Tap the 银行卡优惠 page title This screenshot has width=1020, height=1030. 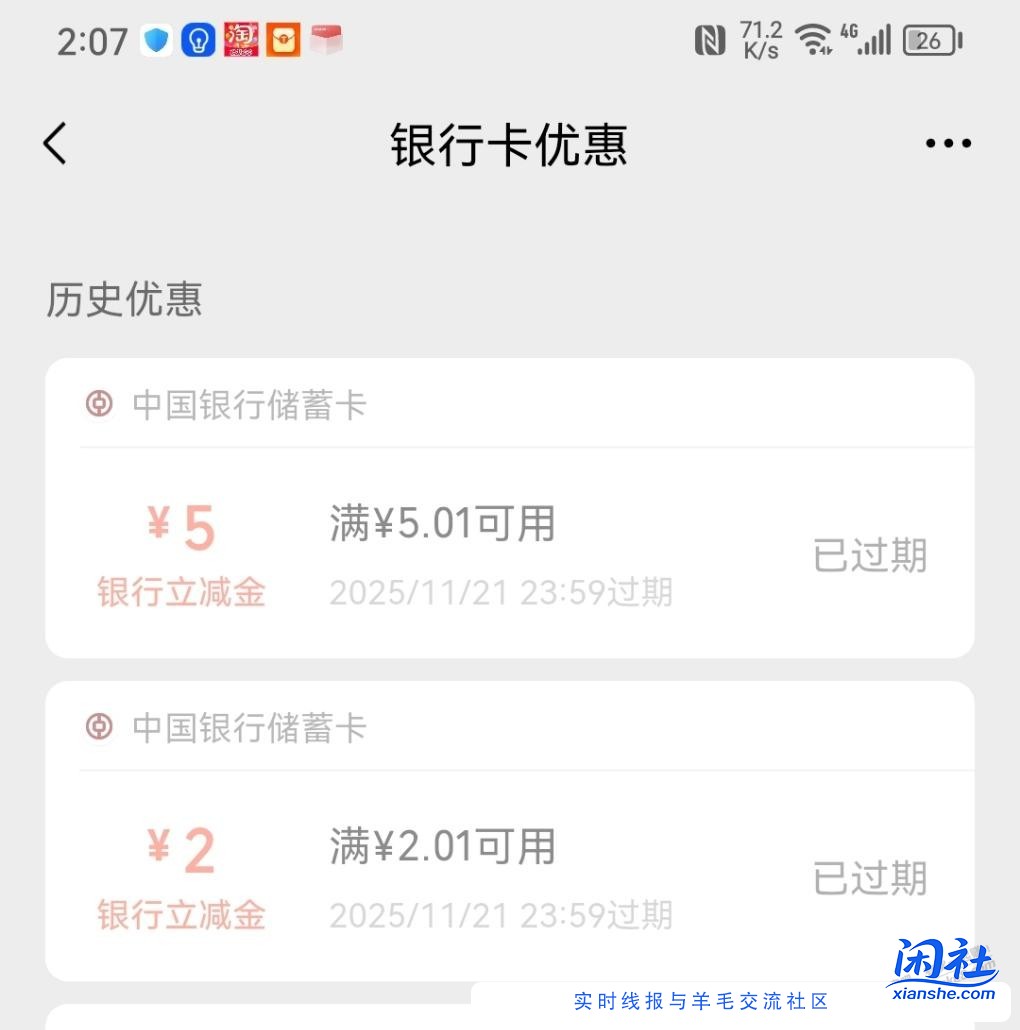click(x=509, y=145)
